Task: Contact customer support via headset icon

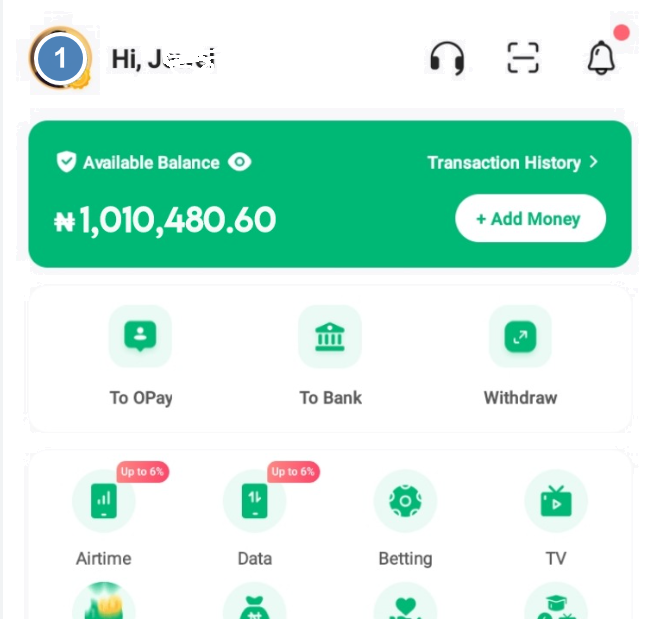Action: tap(447, 58)
